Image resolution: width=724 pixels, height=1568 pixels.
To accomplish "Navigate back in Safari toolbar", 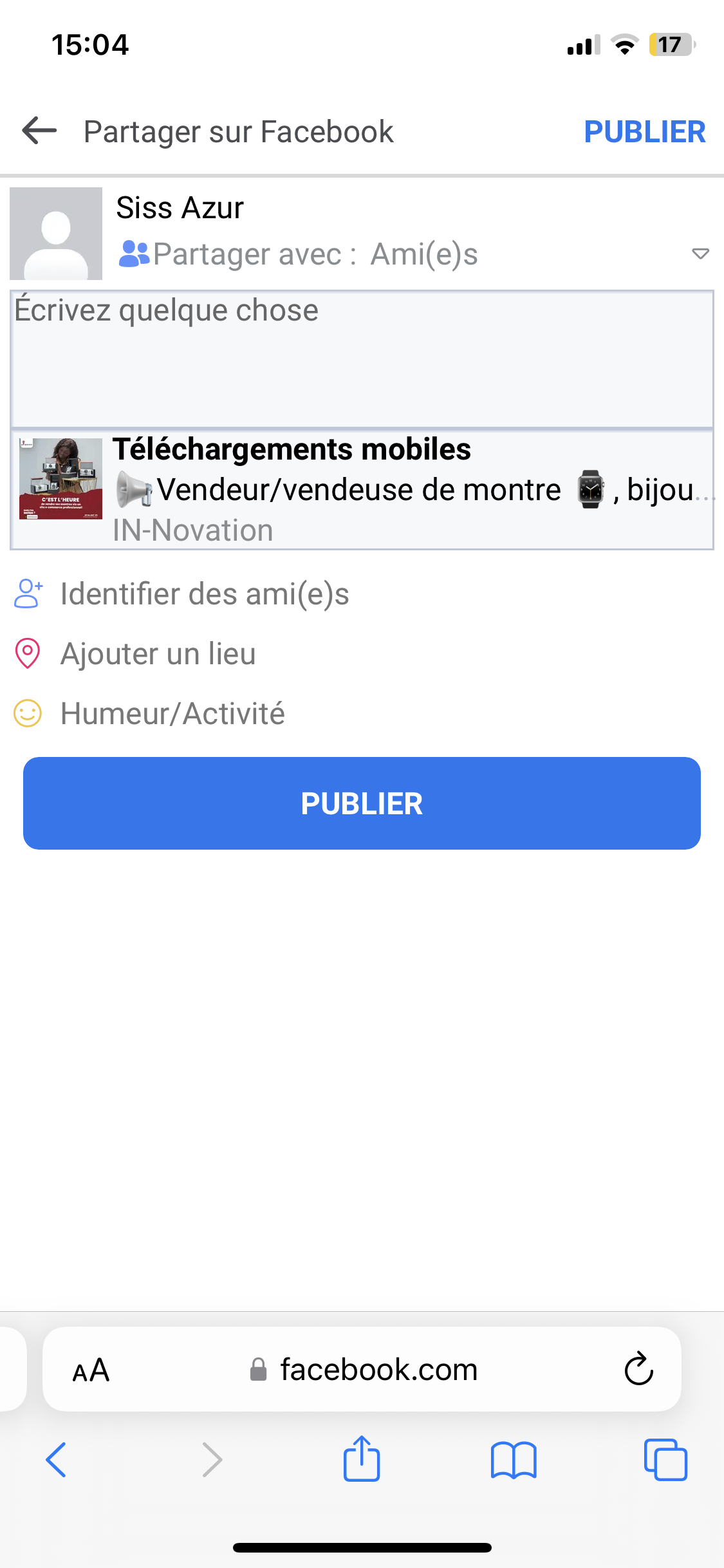I will [x=56, y=1459].
